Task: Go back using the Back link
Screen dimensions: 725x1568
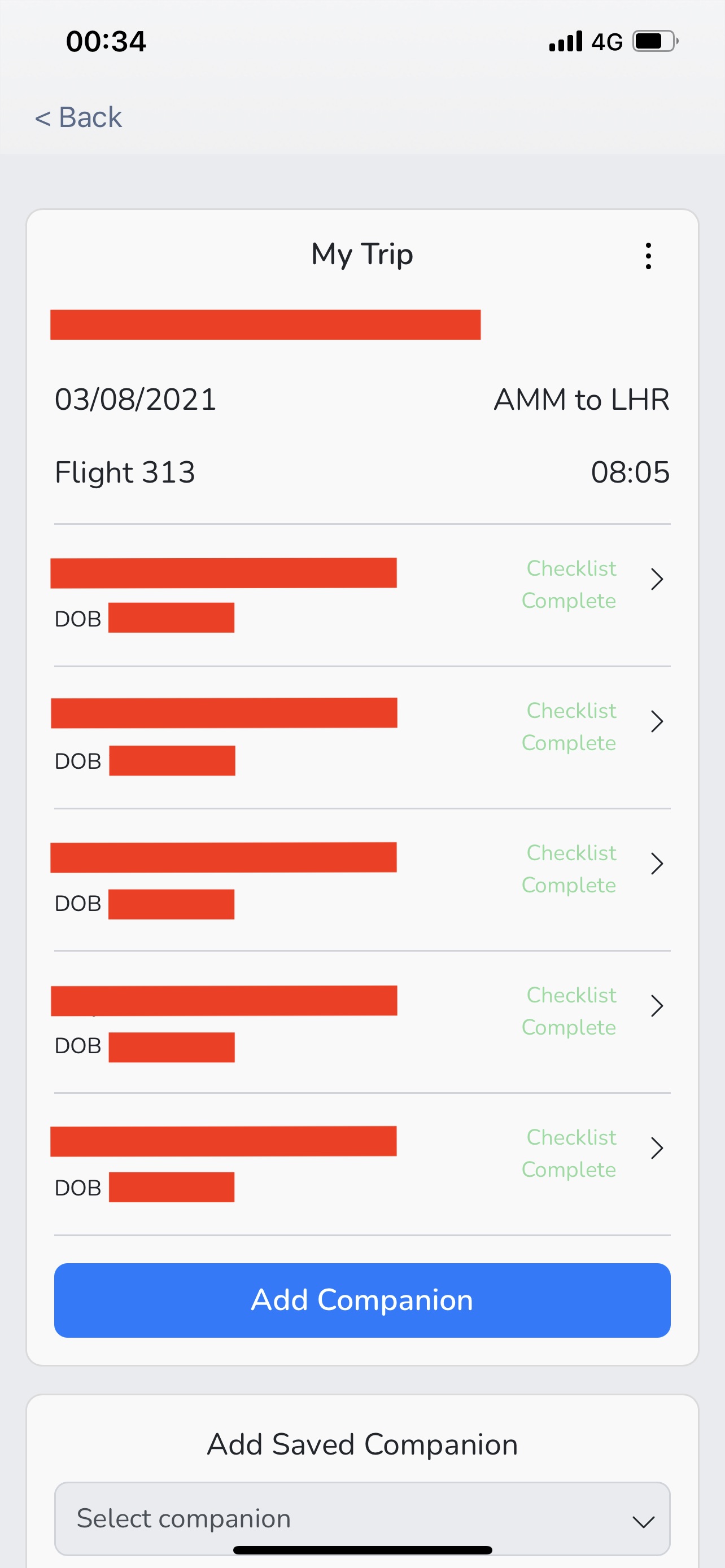Action: click(x=79, y=116)
